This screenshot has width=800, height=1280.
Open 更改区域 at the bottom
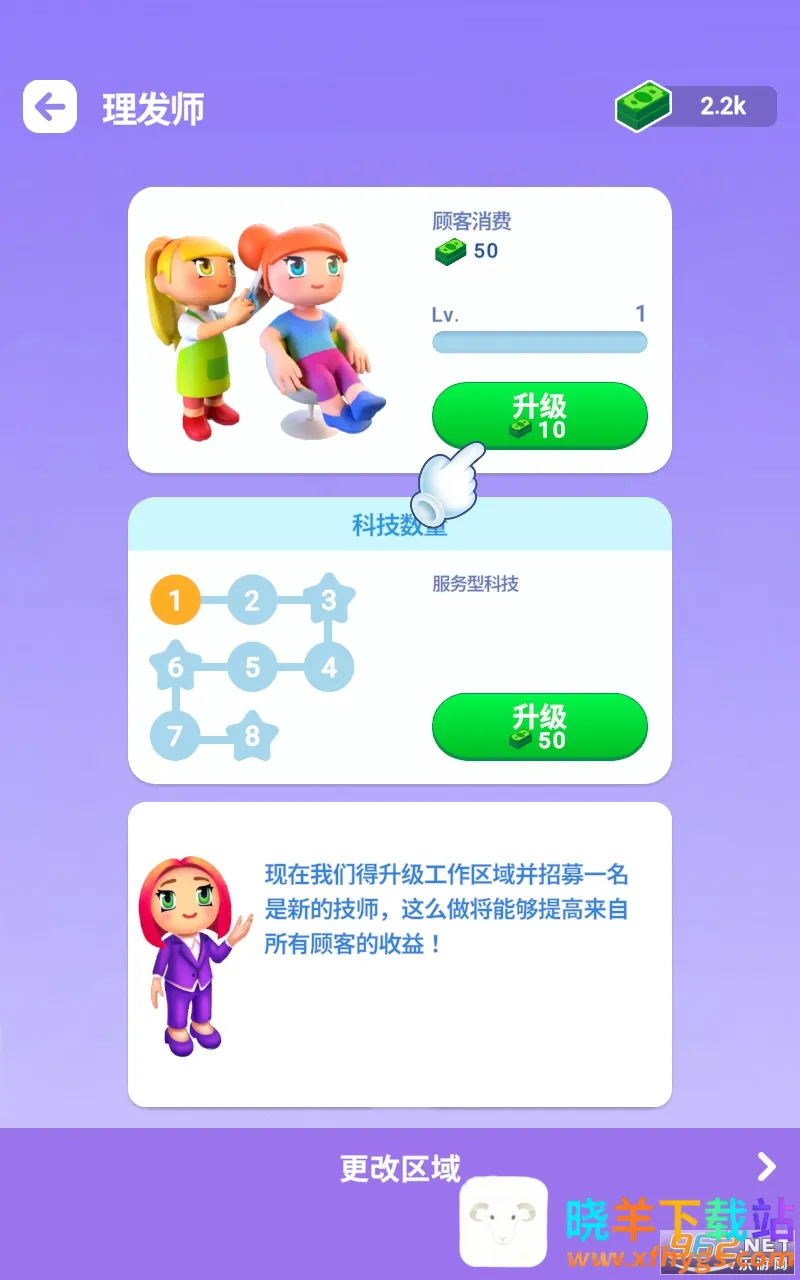(400, 1167)
